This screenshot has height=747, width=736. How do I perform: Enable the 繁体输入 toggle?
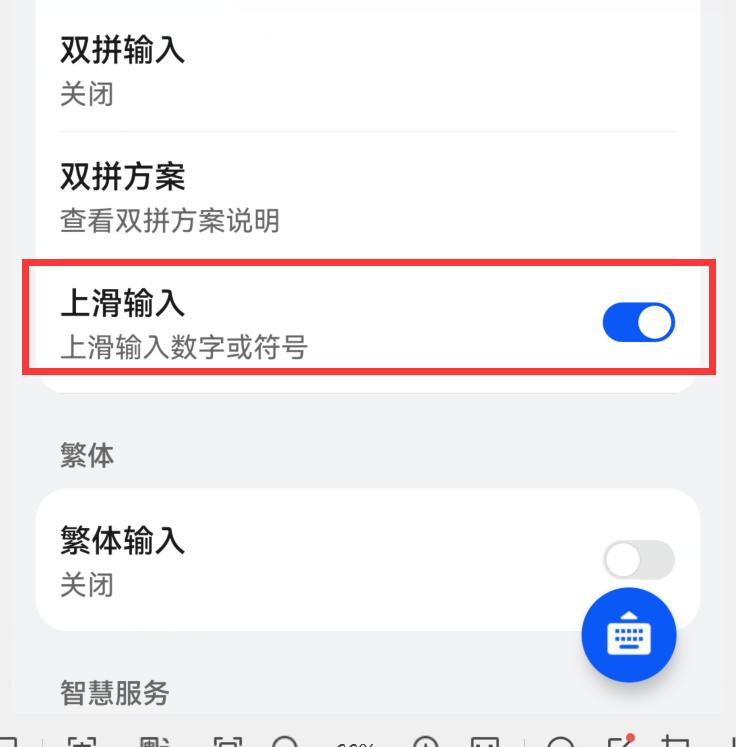pos(638,560)
